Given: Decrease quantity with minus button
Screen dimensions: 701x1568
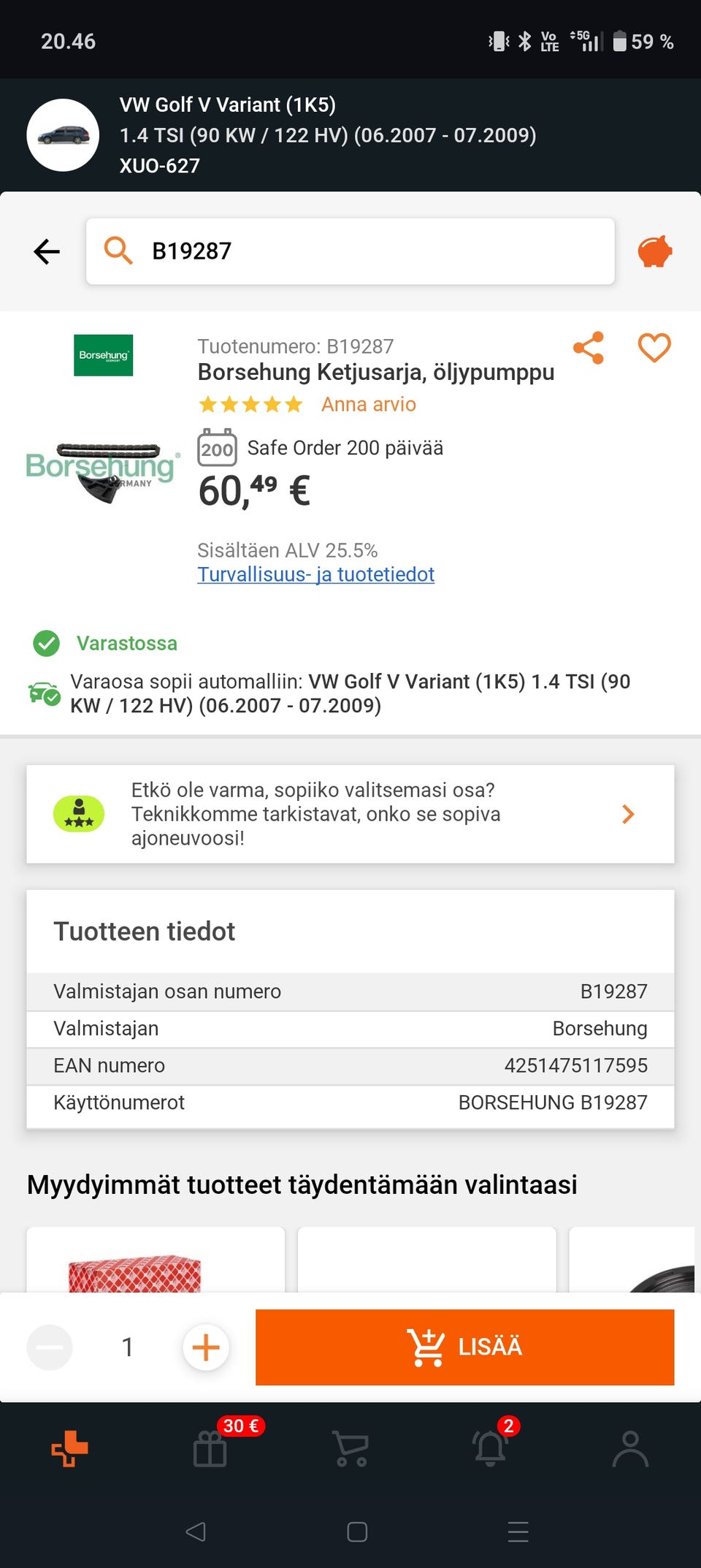Looking at the screenshot, I should (50, 1347).
